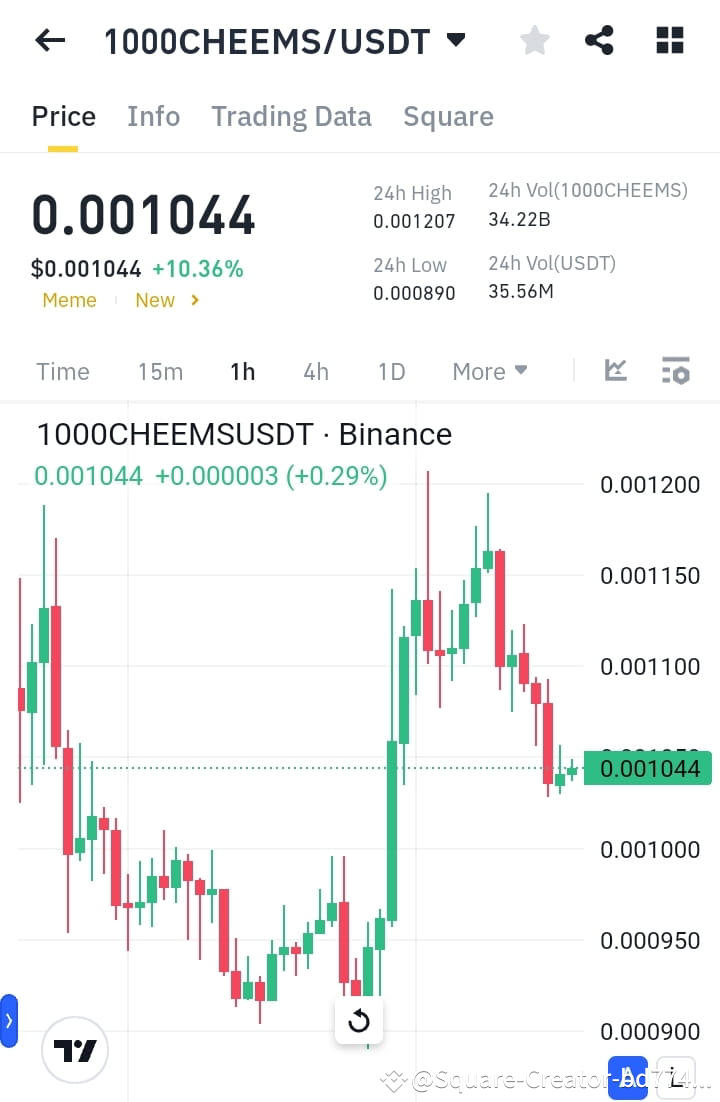Select the line chart style icon

click(x=615, y=370)
